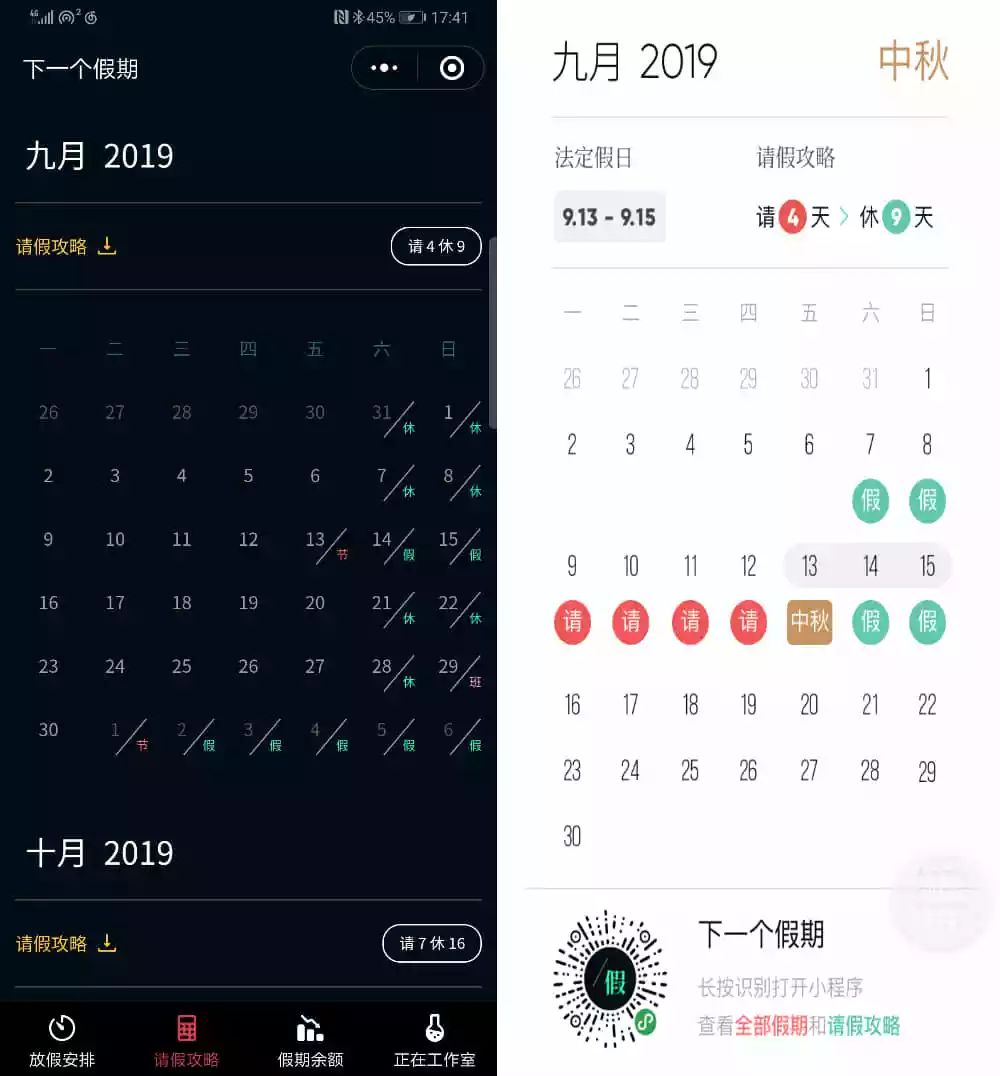
Task: Download the September 请假攻略 poster
Action: point(107,246)
